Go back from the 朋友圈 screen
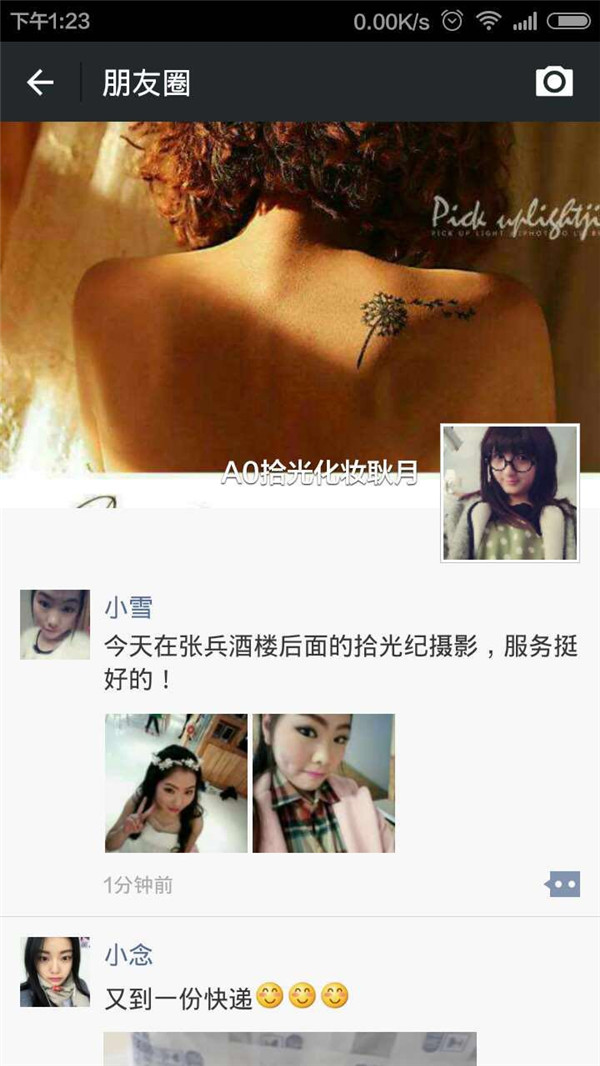 (40, 82)
